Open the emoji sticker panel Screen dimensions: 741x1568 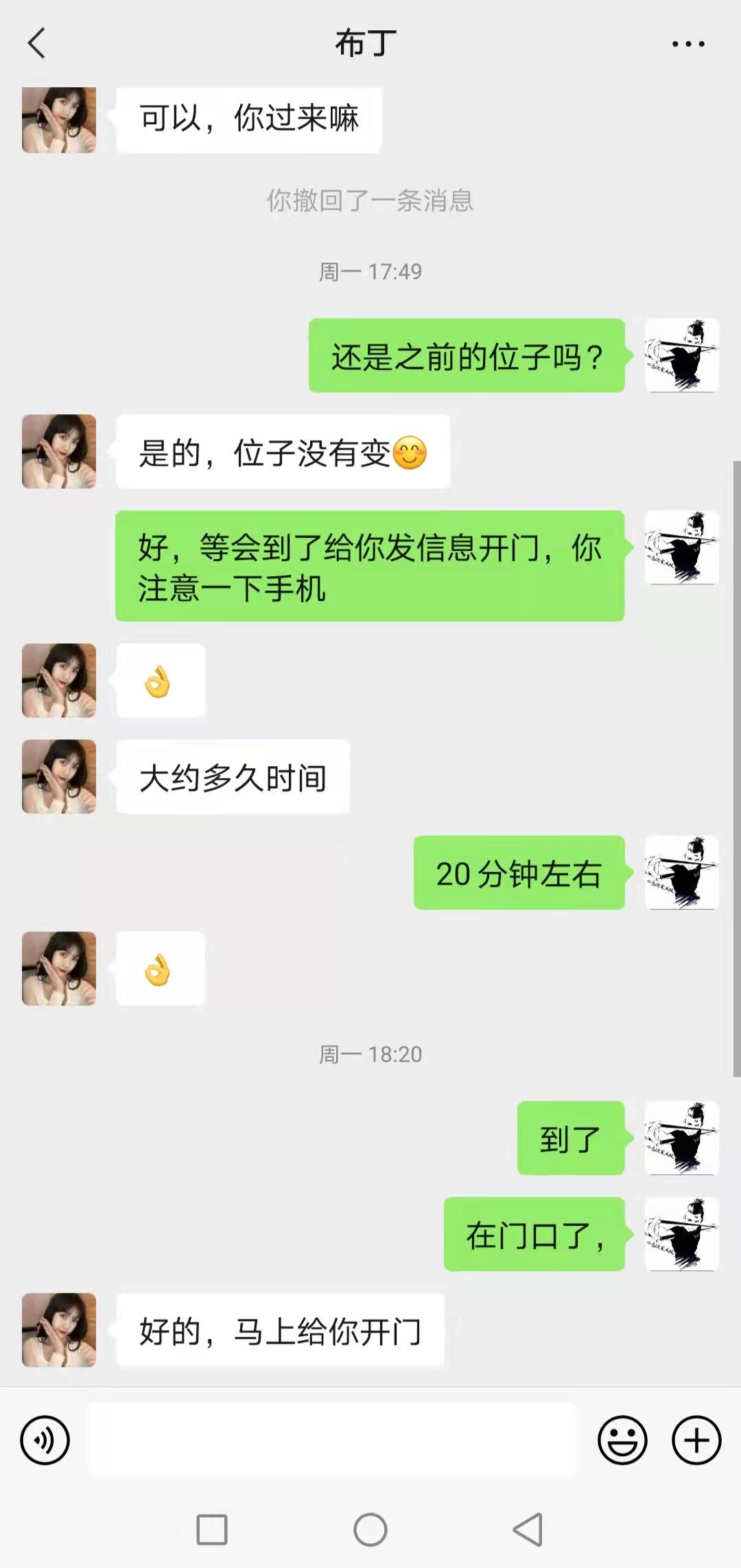(622, 1440)
